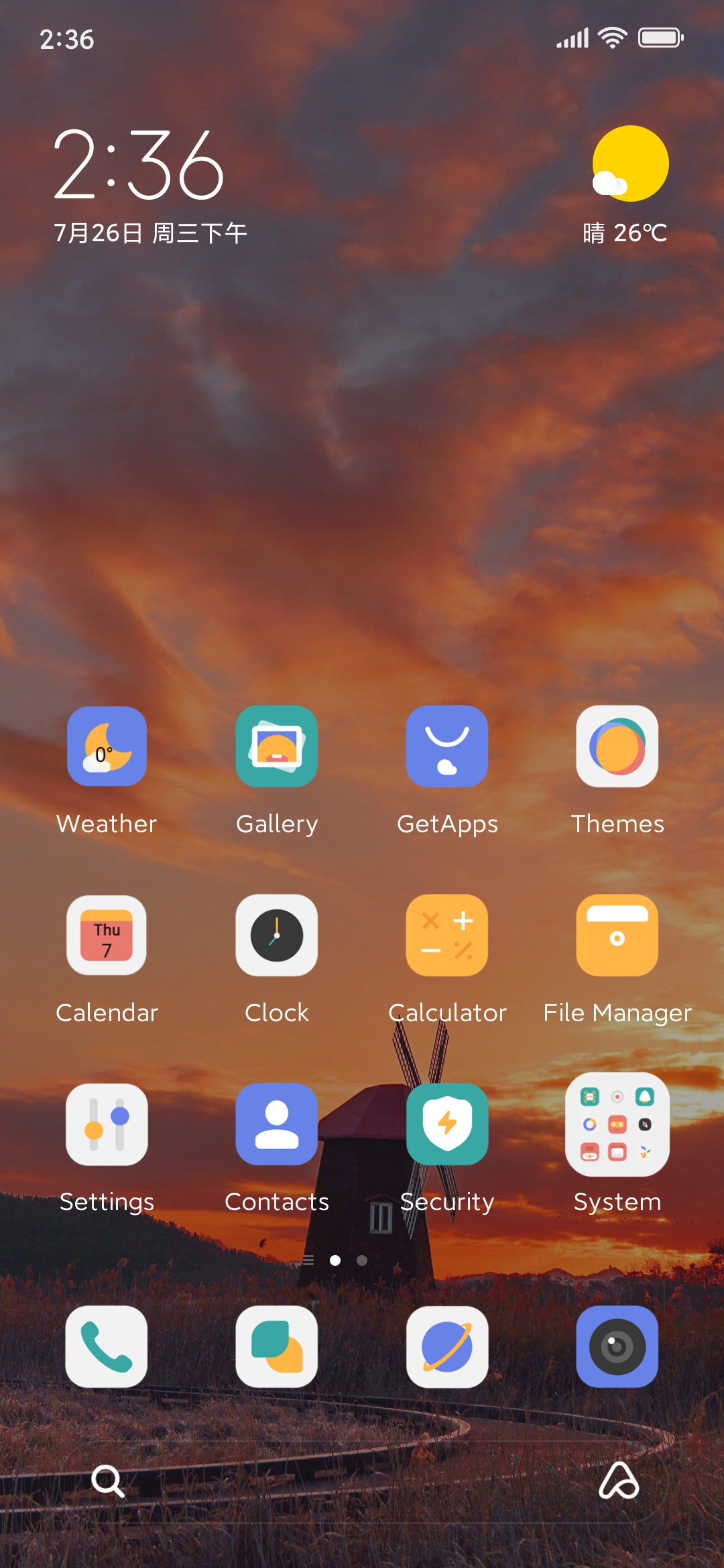
Task: Open File Manager
Action: (617, 935)
